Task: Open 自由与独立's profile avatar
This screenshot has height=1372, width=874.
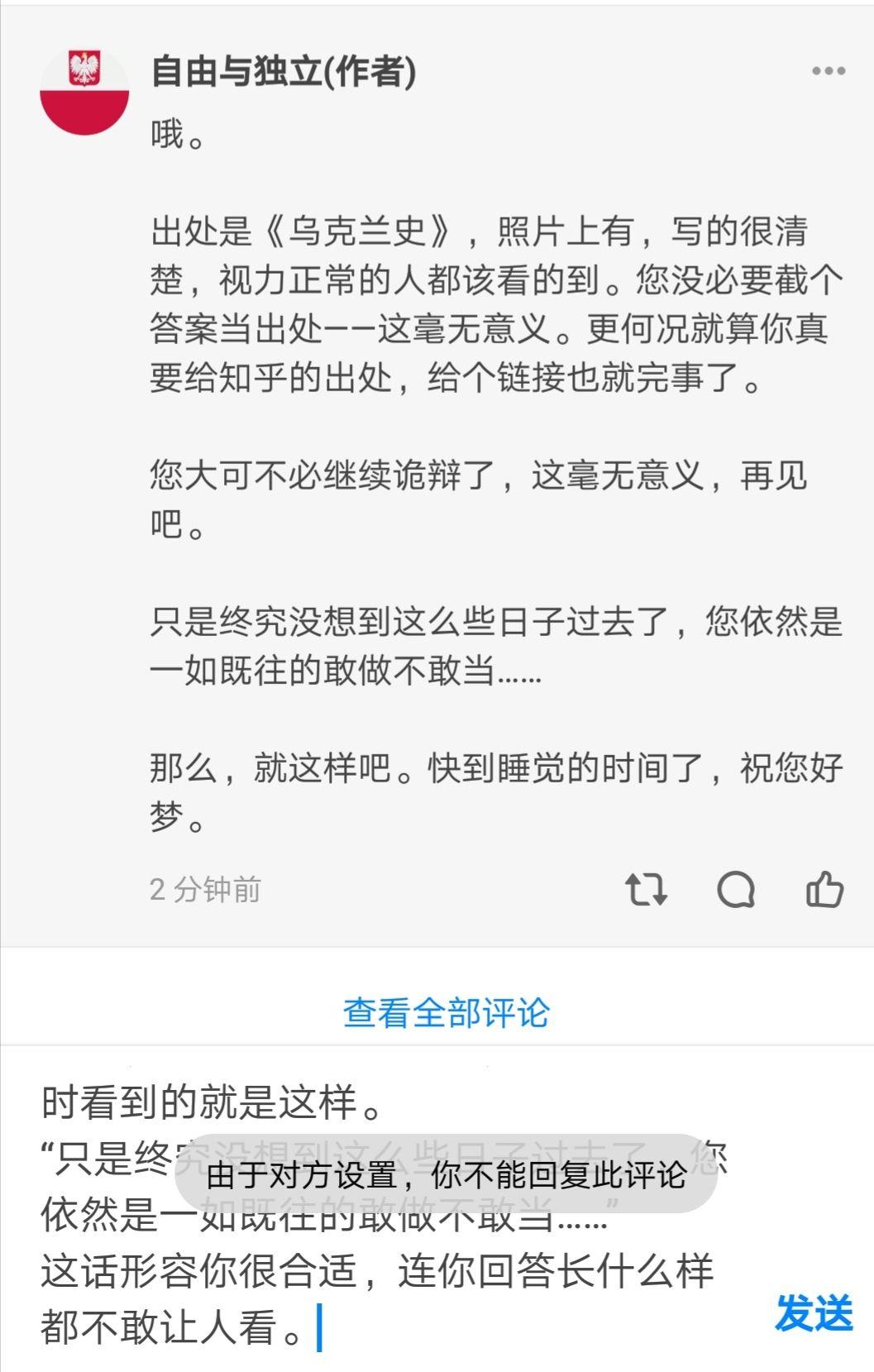Action: (x=84, y=91)
